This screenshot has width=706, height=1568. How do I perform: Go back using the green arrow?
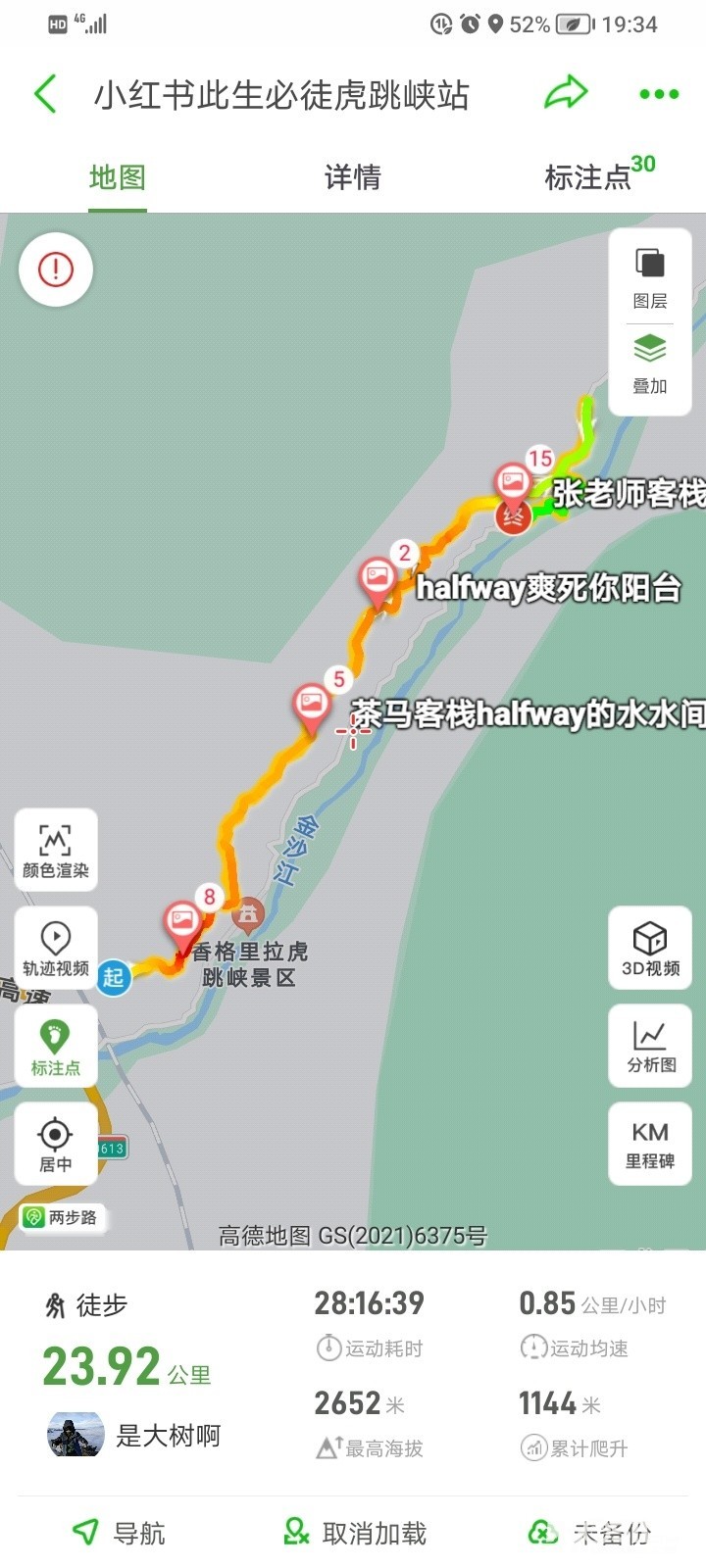[45, 95]
